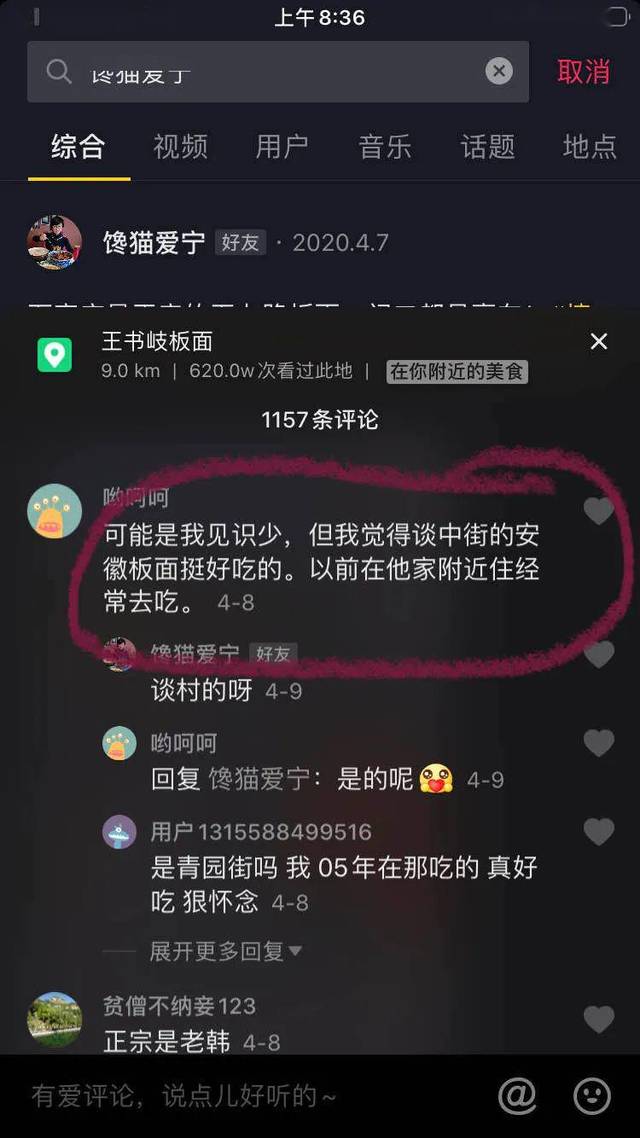Open the emoji picker
640x1138 pixels.
tap(592, 1096)
